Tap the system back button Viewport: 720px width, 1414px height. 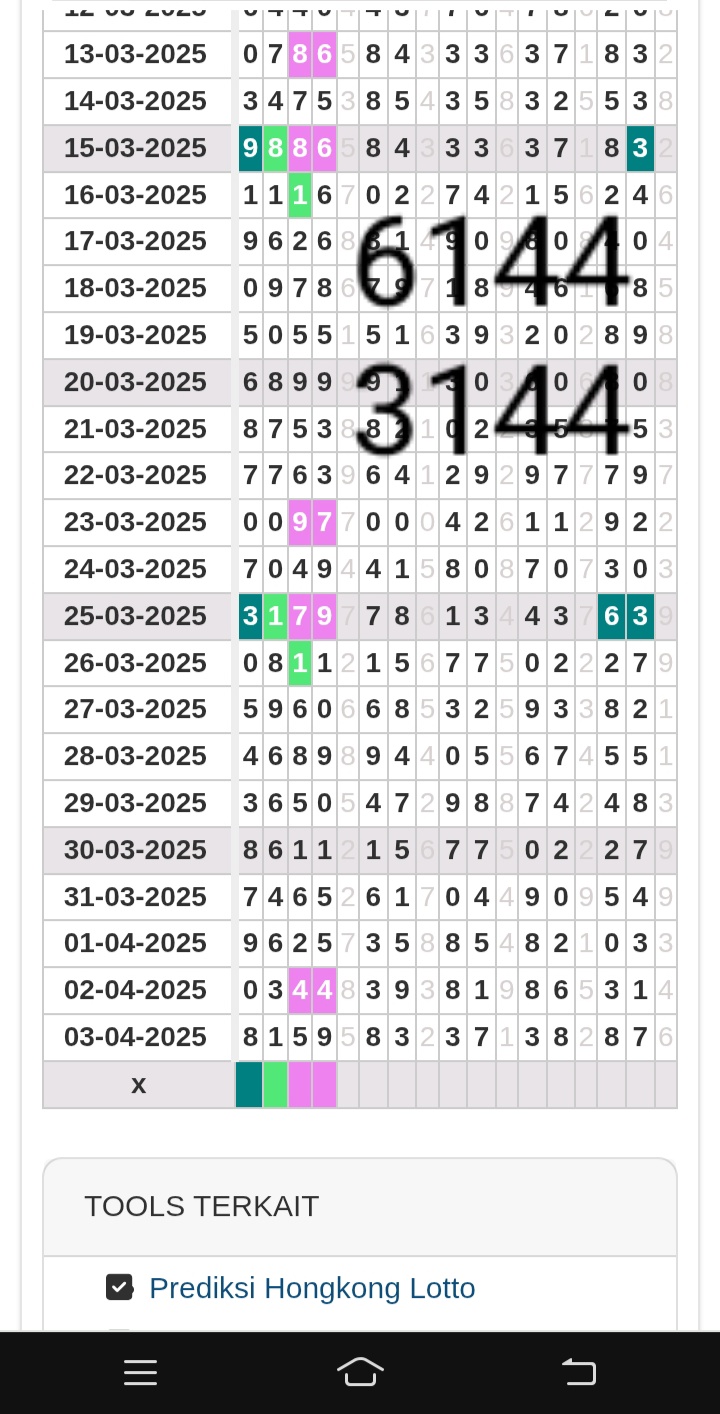(579, 1372)
